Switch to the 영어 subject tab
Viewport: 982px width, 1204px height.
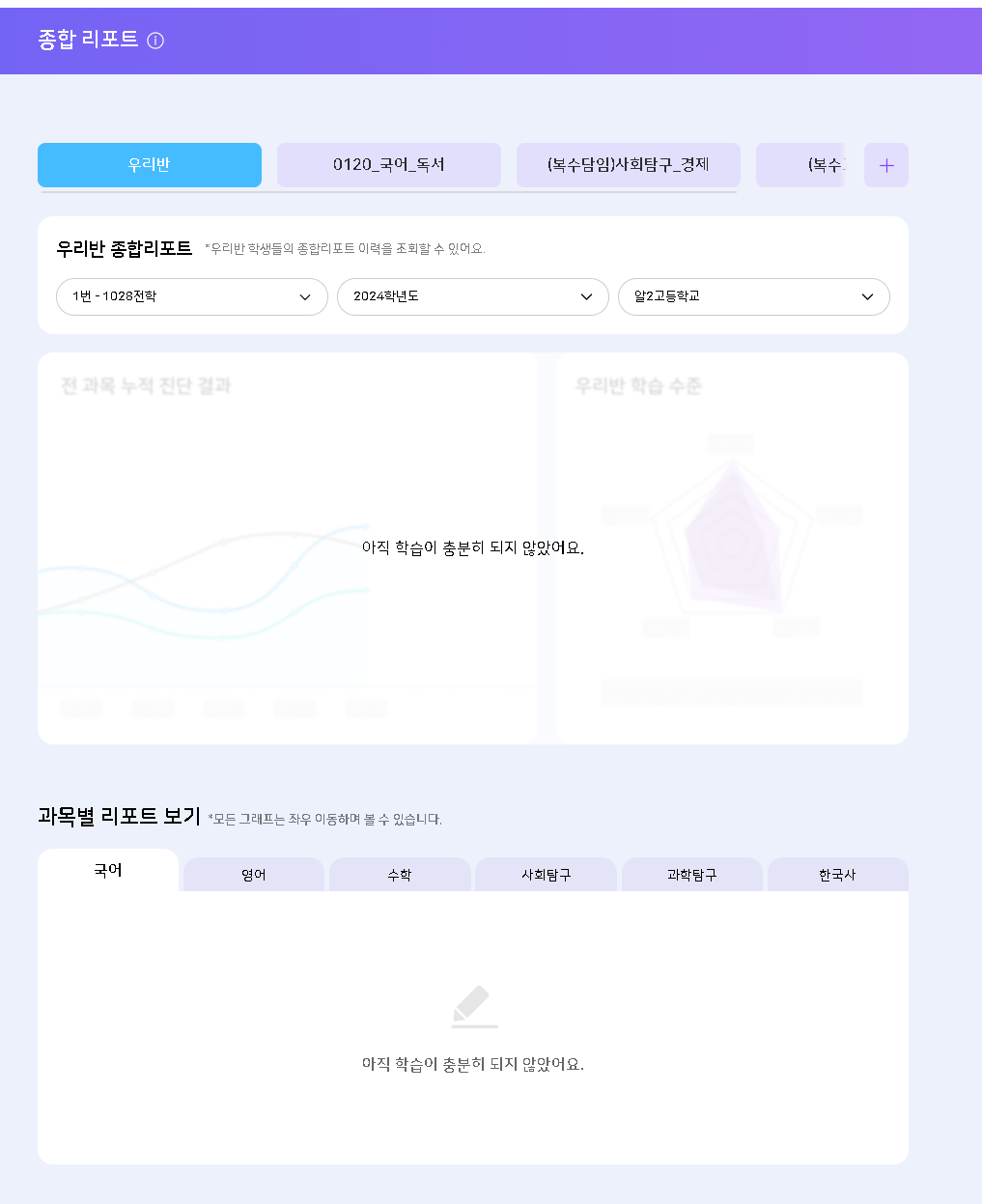tap(254, 875)
